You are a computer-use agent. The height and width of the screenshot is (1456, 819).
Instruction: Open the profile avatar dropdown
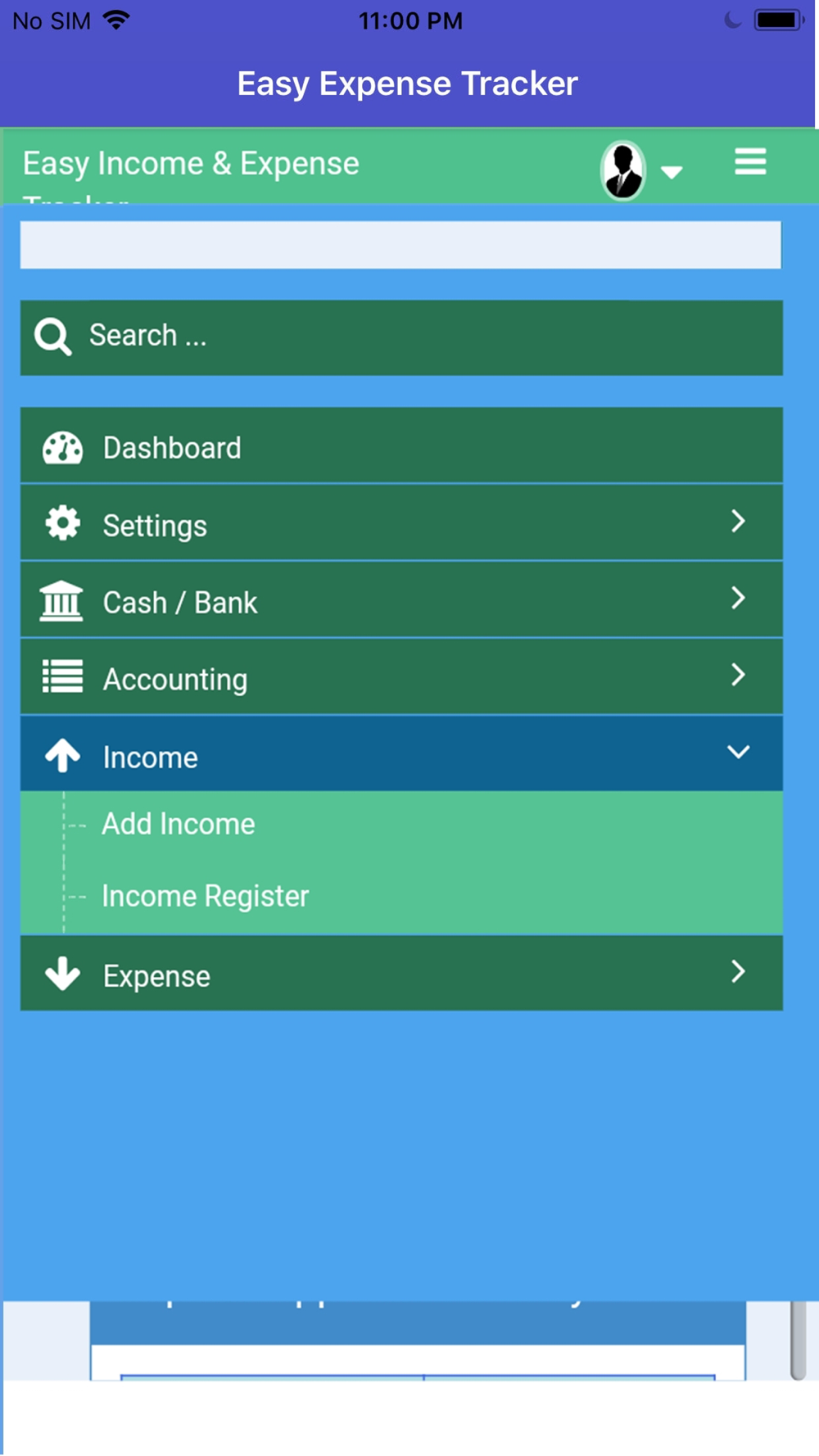641,170
